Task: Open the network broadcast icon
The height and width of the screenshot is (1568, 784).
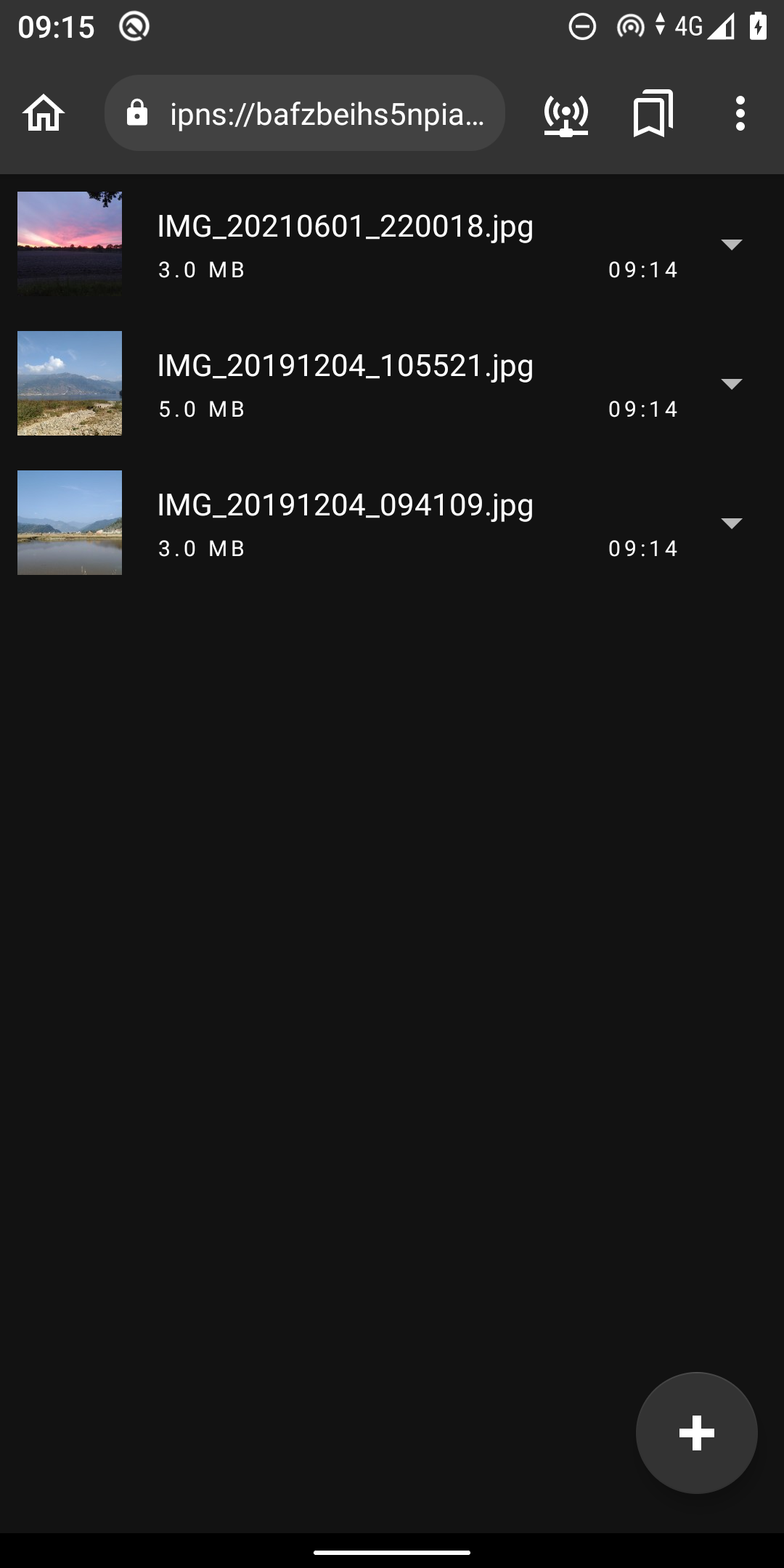Action: (x=566, y=113)
